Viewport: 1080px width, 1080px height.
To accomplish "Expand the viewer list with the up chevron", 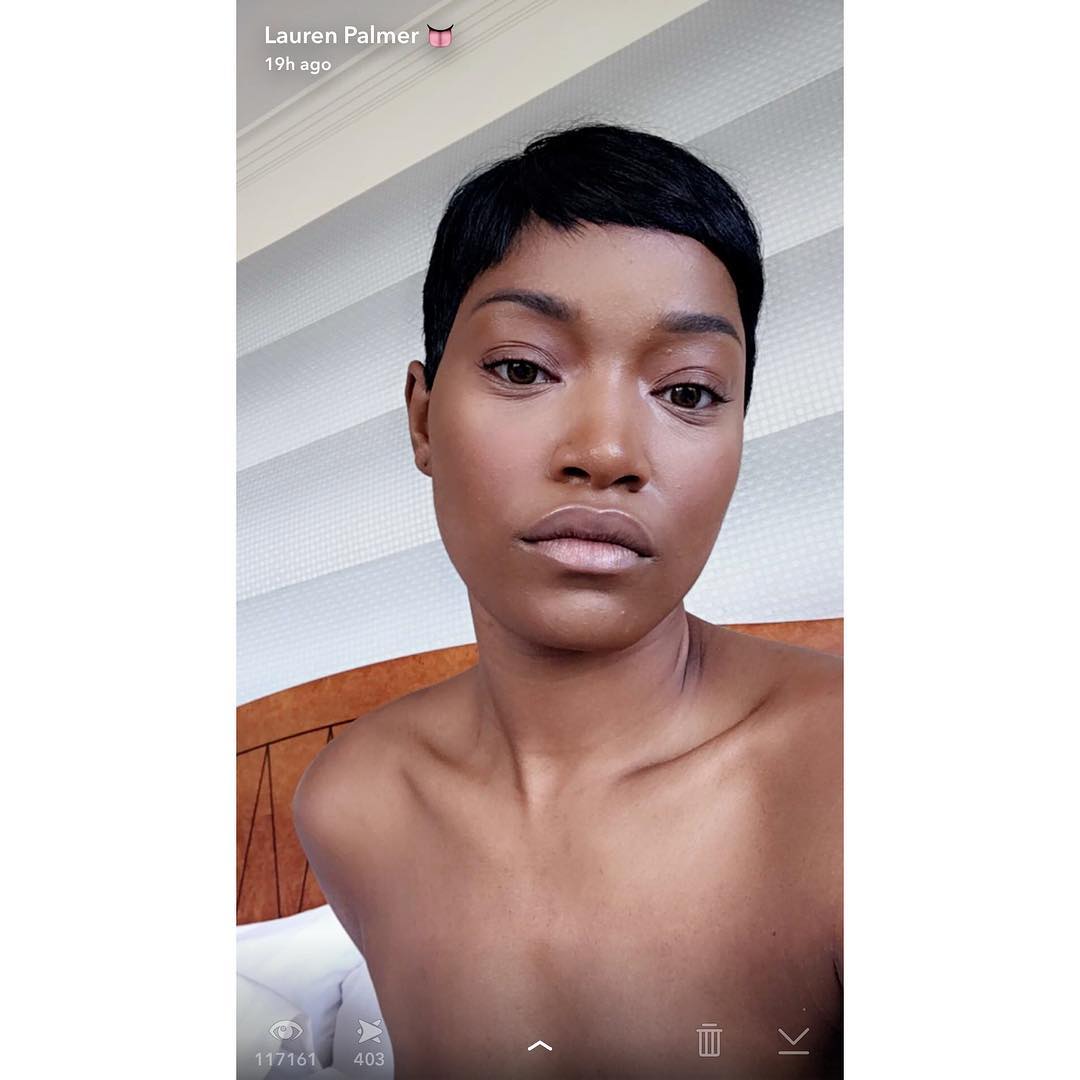I will pyautogui.click(x=540, y=1045).
